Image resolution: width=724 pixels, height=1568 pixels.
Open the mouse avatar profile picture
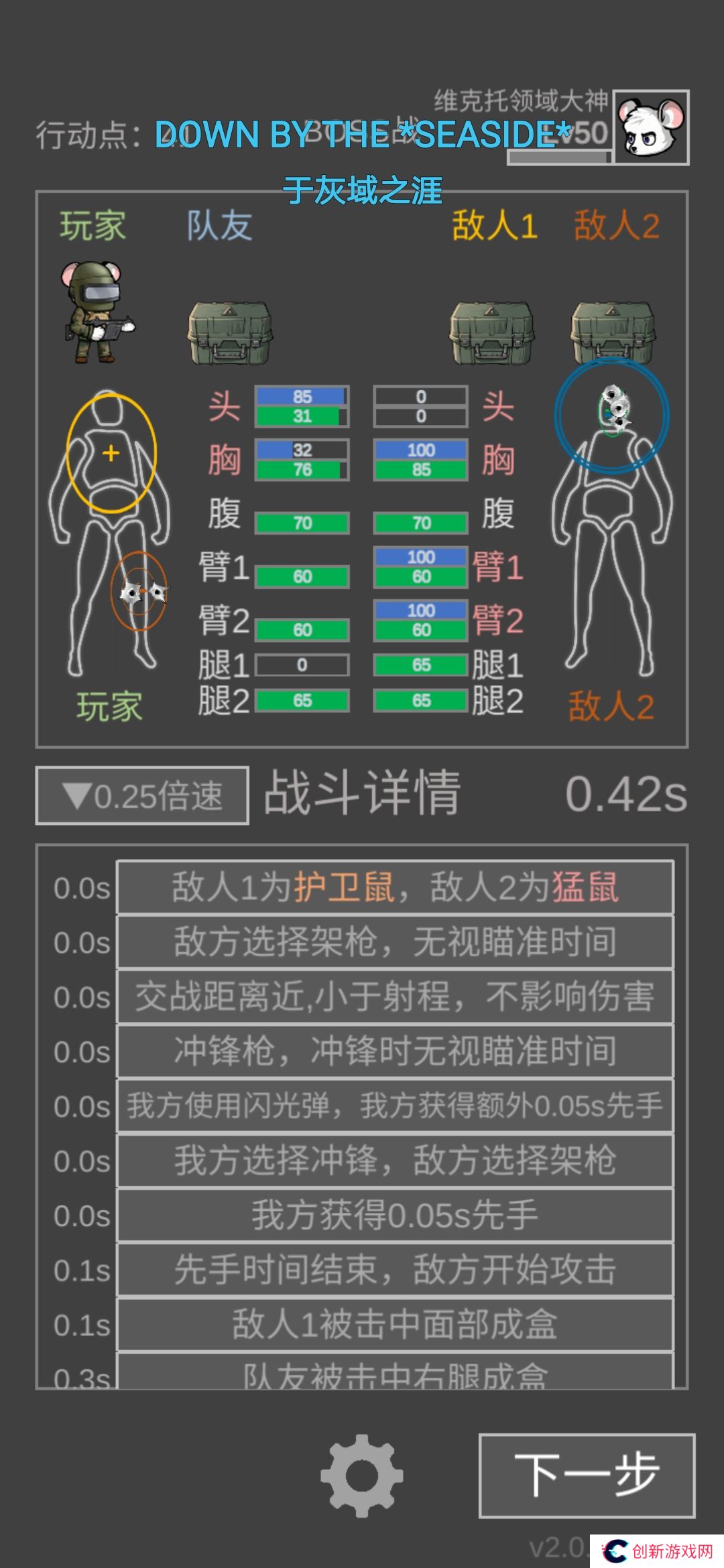point(651,127)
